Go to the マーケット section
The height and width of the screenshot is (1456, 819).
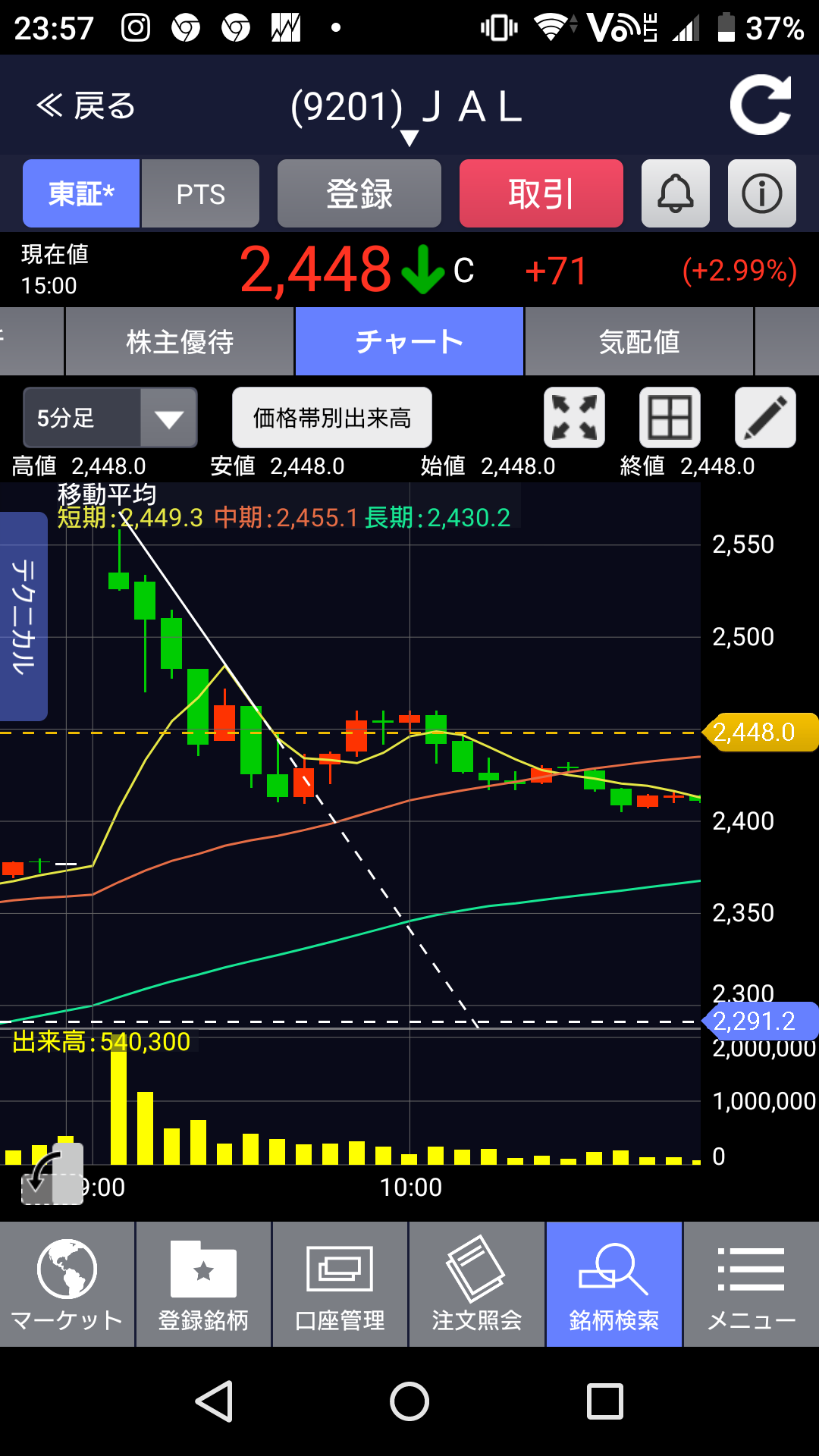click(x=67, y=1285)
